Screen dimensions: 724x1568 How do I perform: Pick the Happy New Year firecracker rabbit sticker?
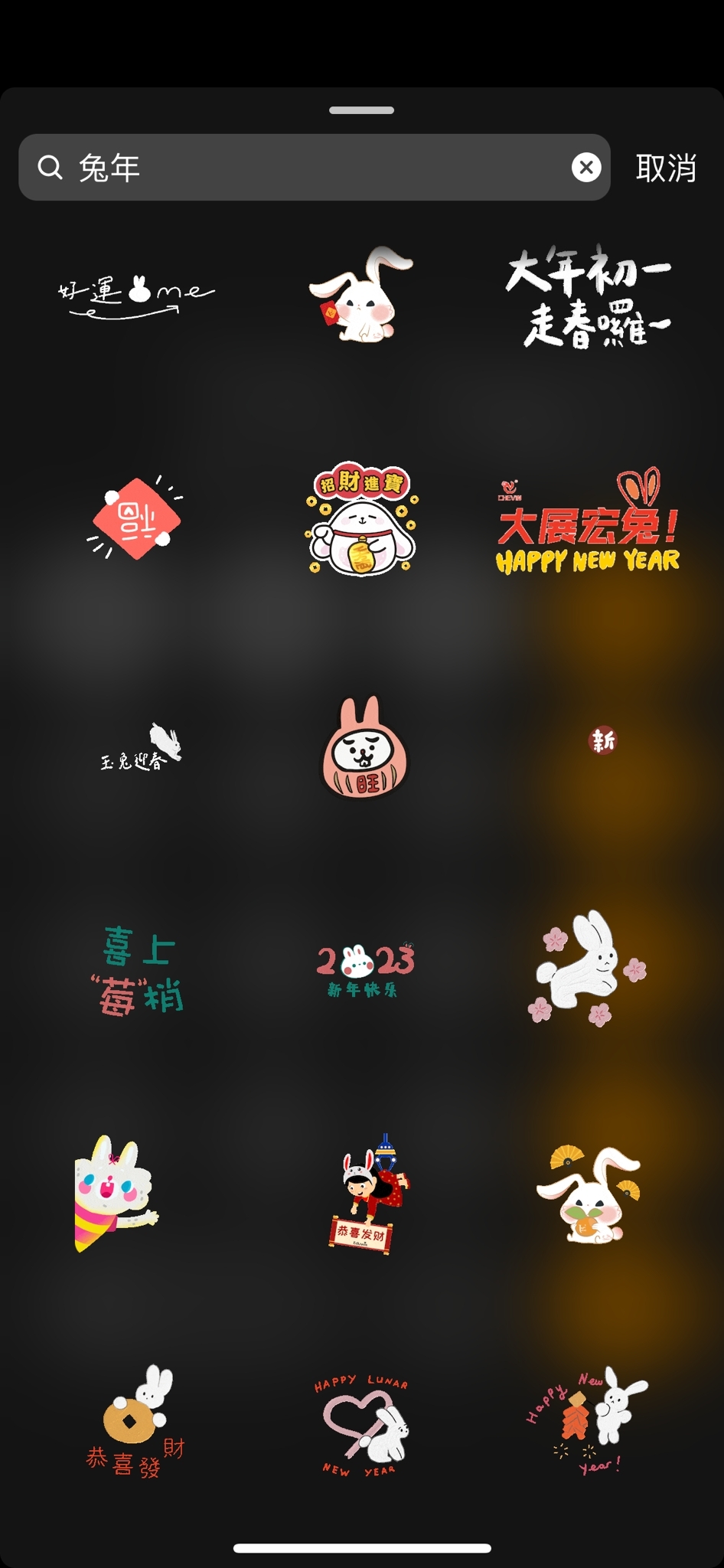point(588,1421)
